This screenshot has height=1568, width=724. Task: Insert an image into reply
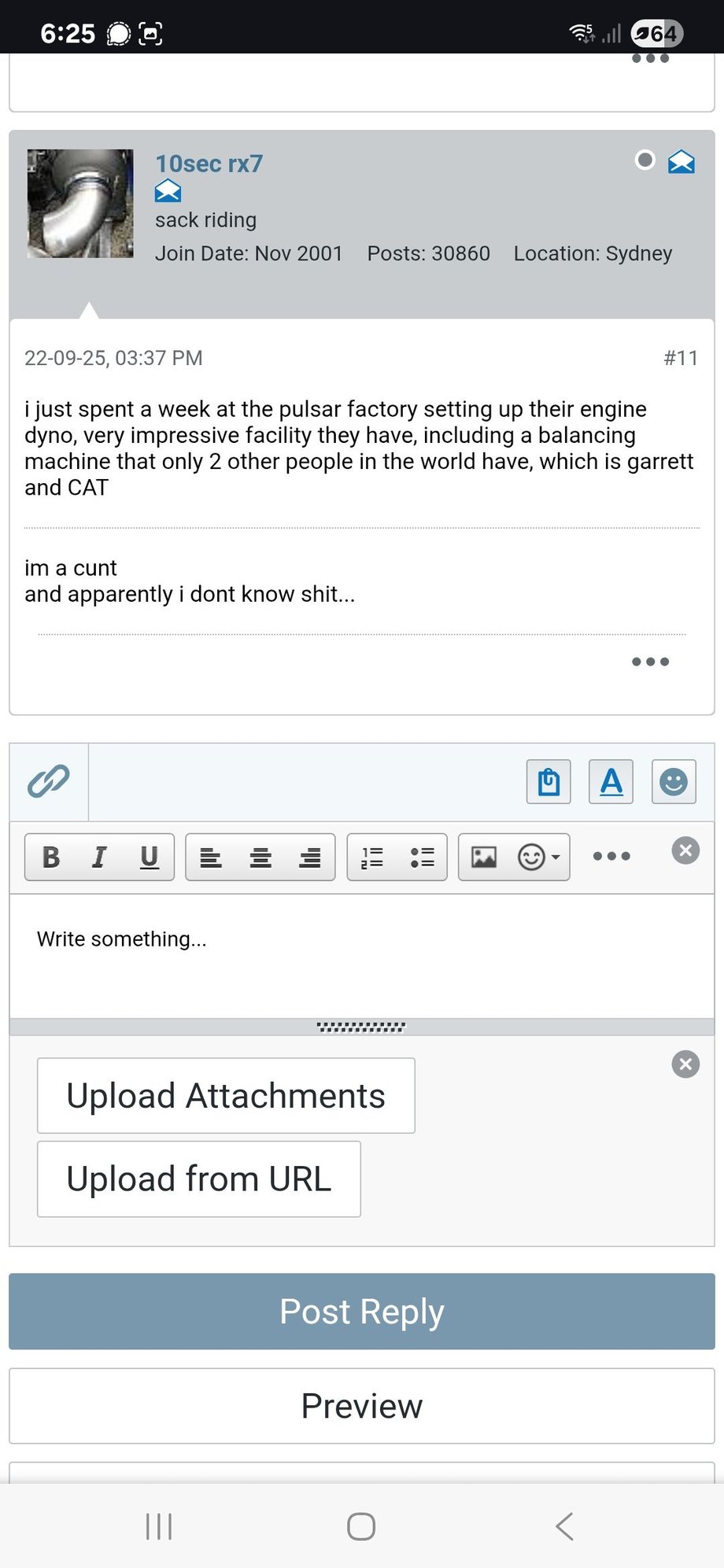(x=483, y=857)
